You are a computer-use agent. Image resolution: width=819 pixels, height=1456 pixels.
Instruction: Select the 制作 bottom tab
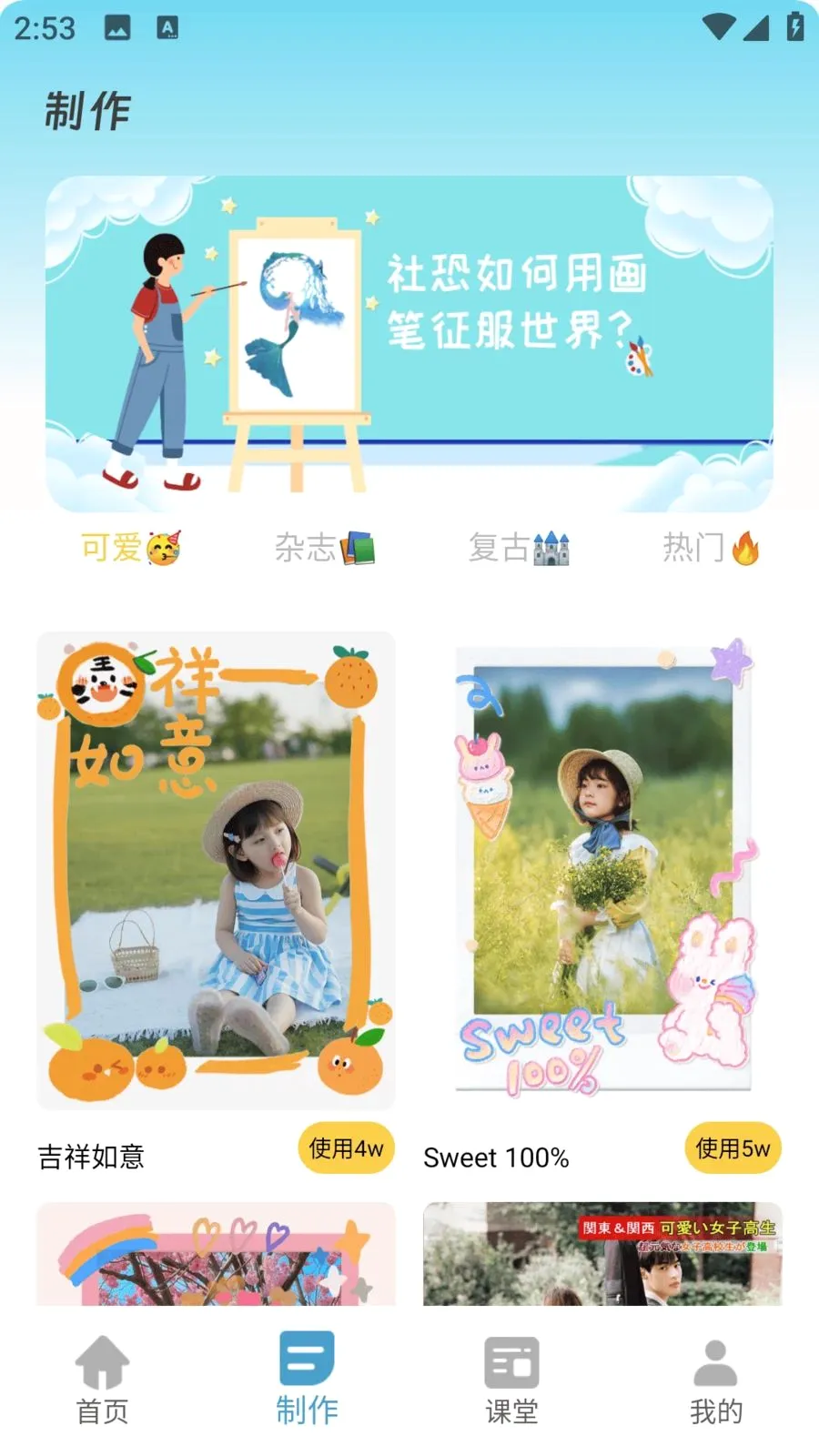(307, 1380)
